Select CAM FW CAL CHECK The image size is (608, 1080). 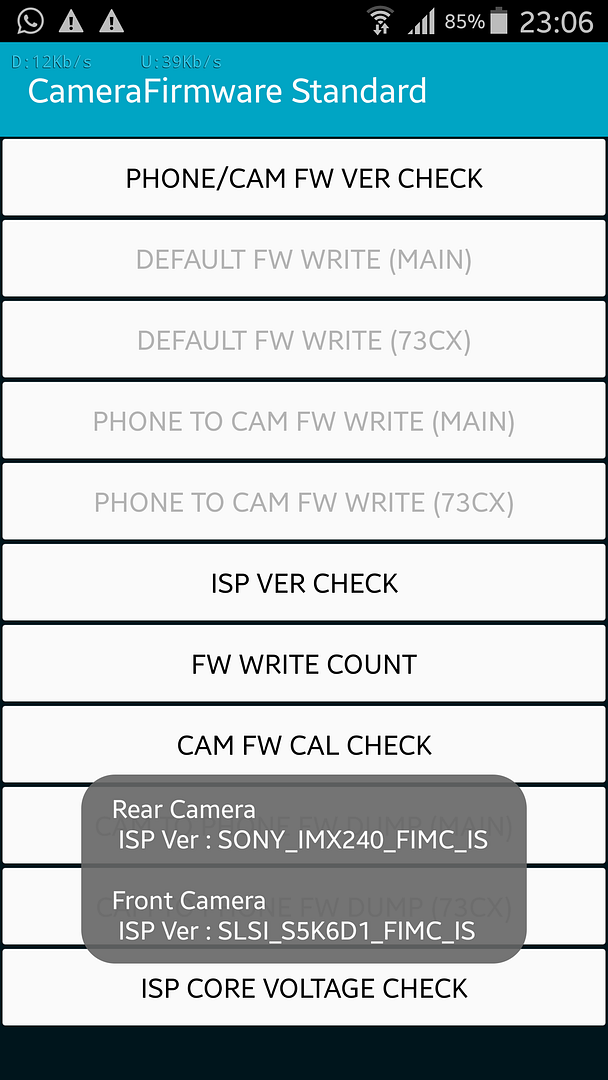[x=304, y=743]
